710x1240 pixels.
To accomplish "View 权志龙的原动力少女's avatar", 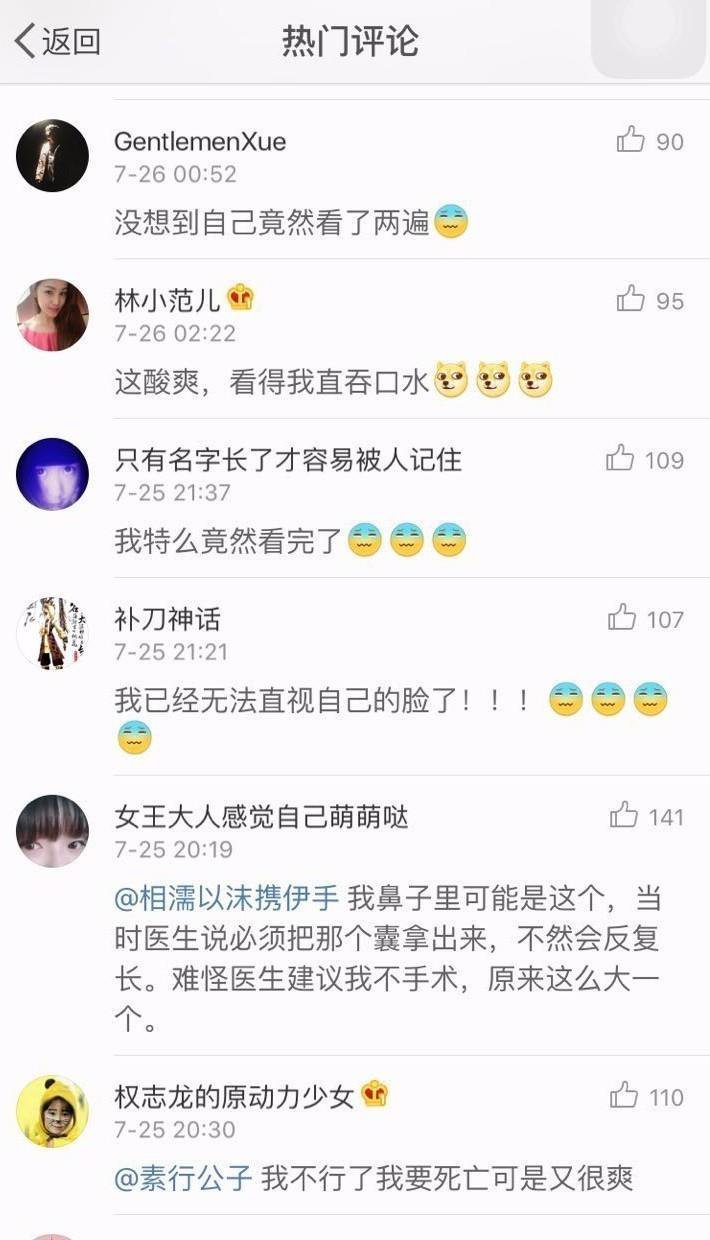I will (53, 1111).
